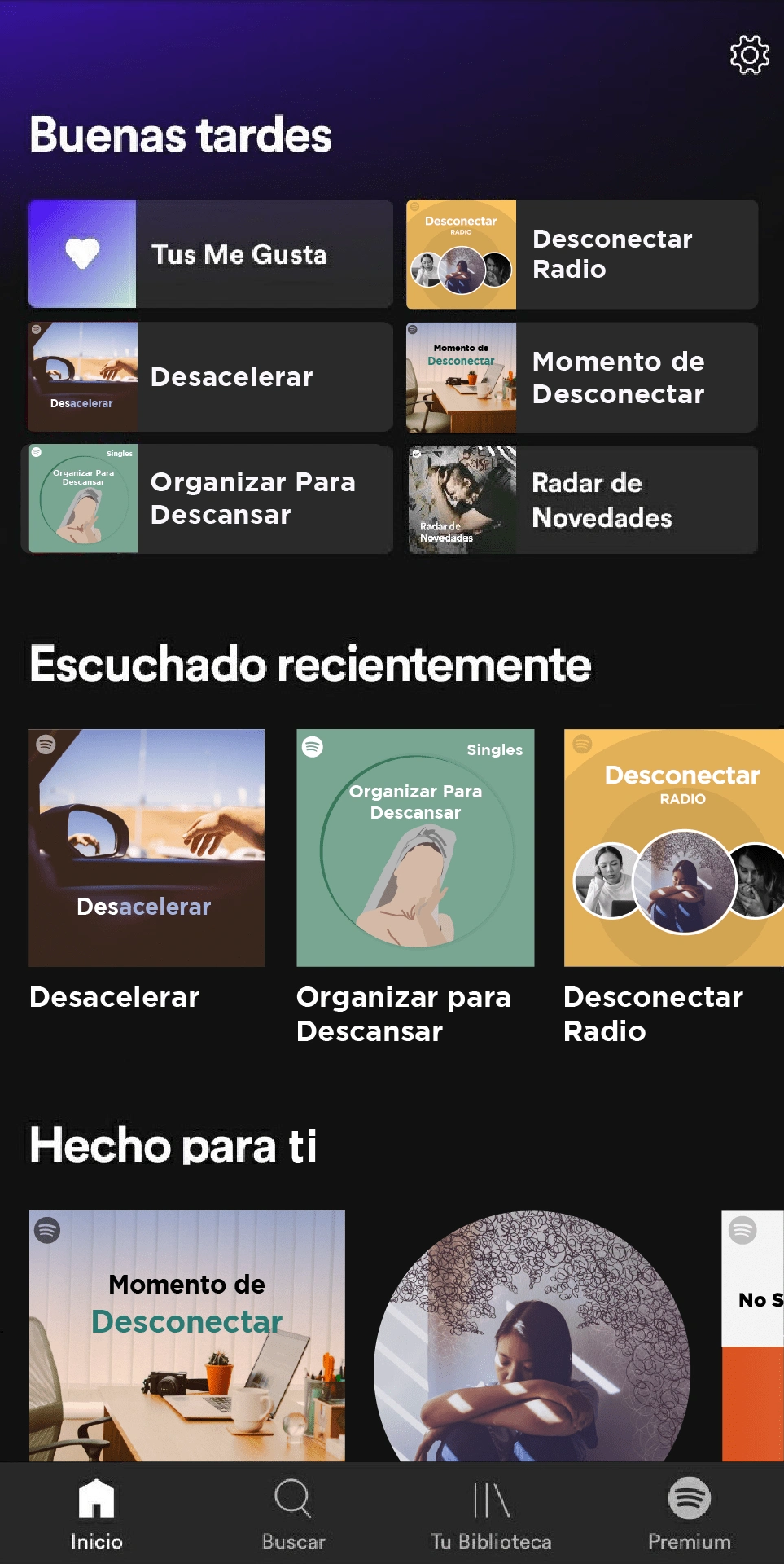Switch to Tu Biblioteca tab

pos(491,1514)
